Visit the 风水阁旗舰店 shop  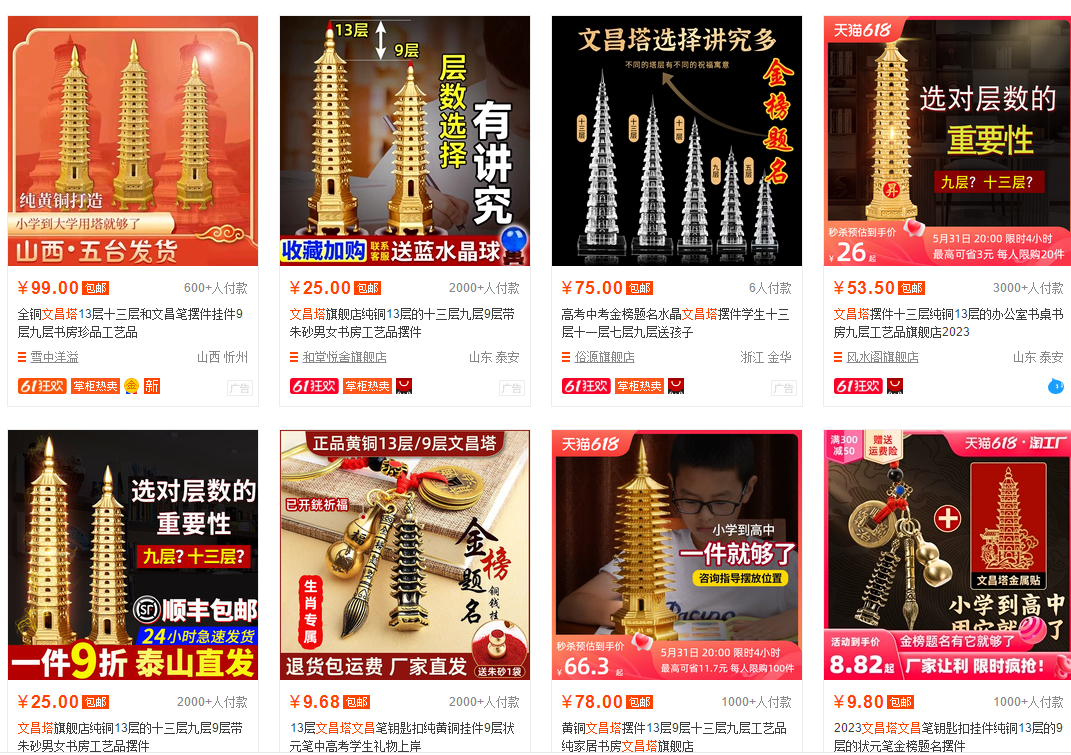pos(882,357)
